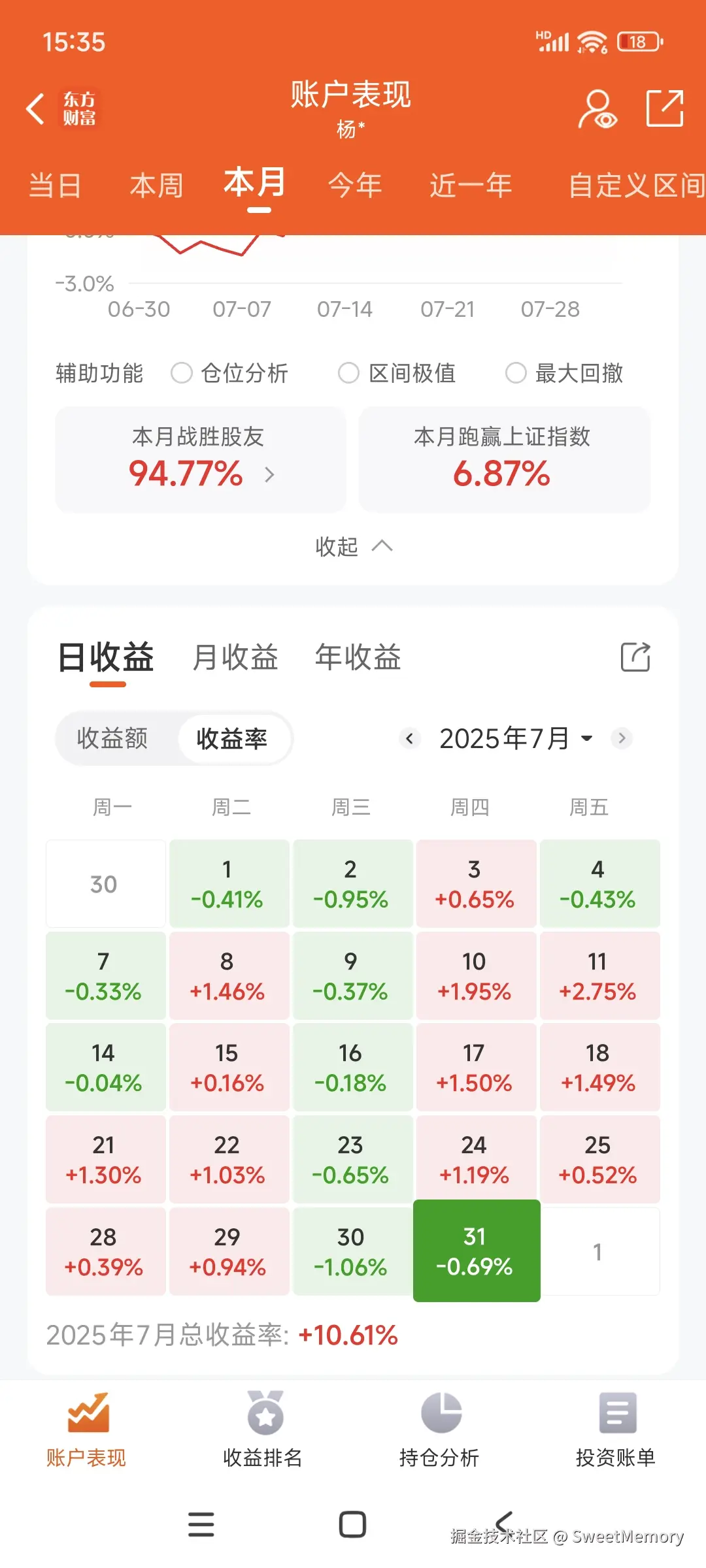Viewport: 706px width, 1568px height.
Task: Click the right chevron to view next month
Action: [x=622, y=738]
